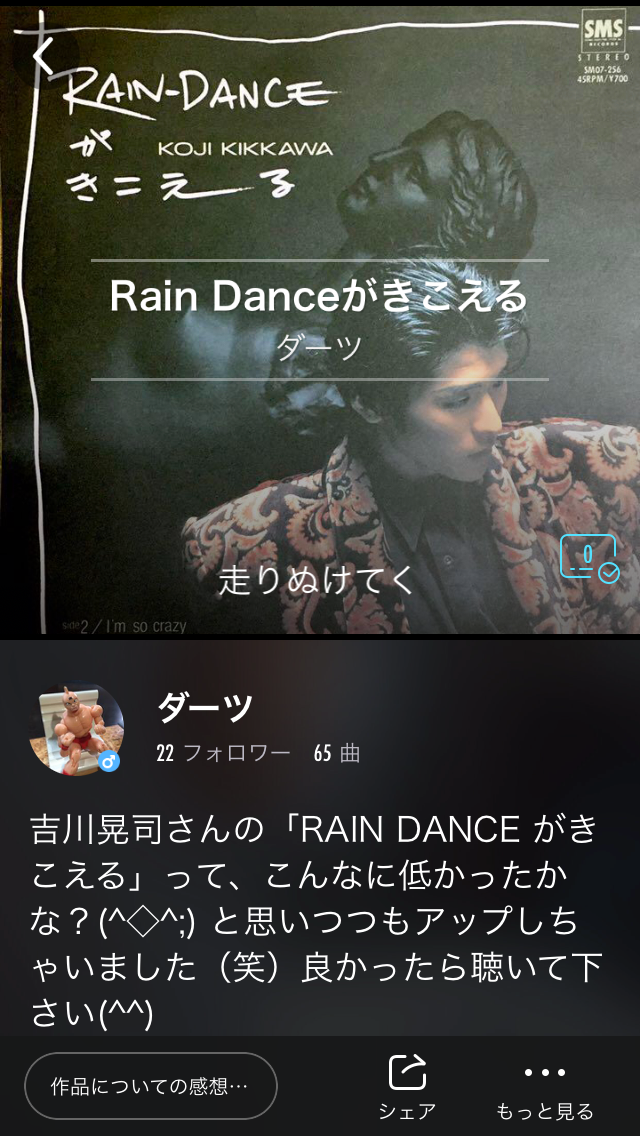Screen dimensions: 640x1136
Task: View ダーツ's 22 followers
Action: point(223,753)
